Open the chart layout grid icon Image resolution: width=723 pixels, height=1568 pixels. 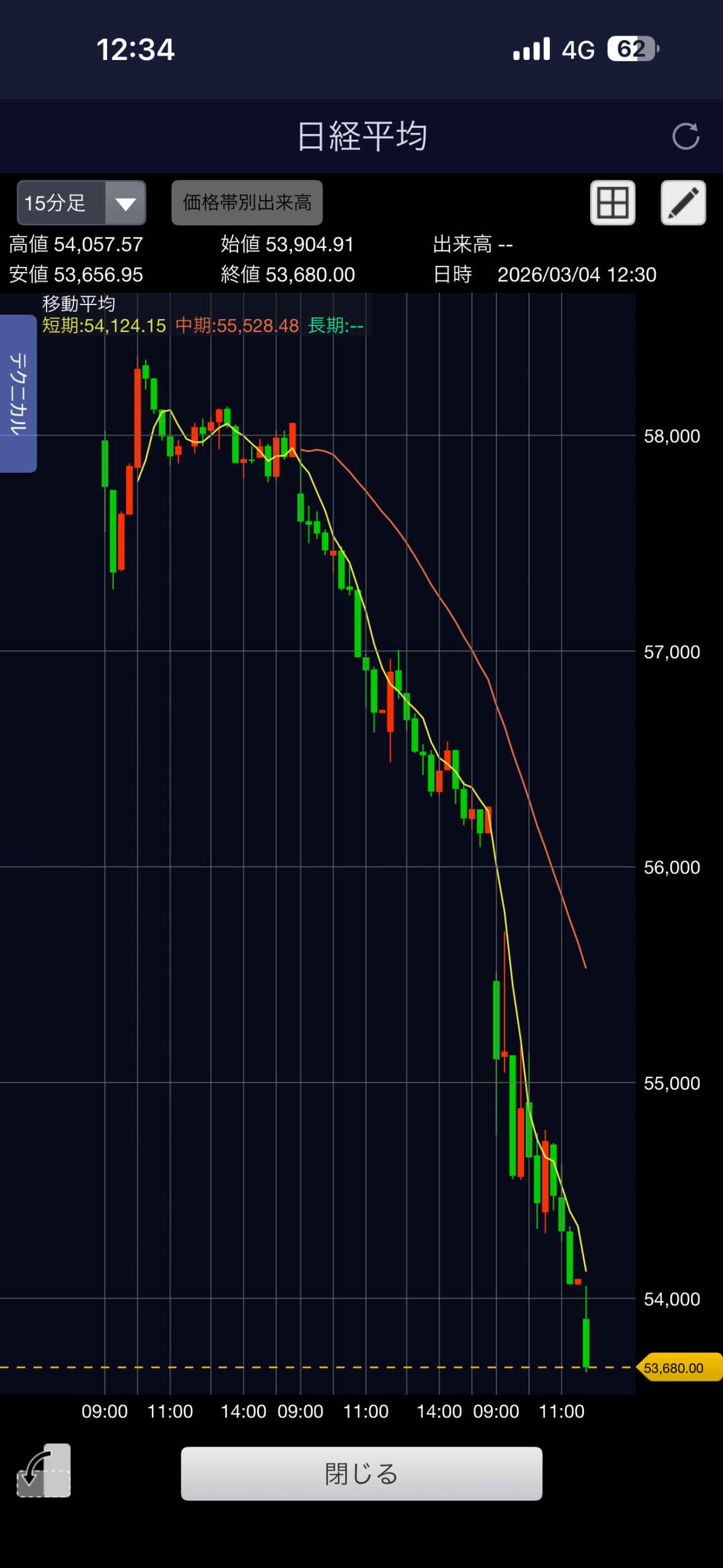(612, 203)
